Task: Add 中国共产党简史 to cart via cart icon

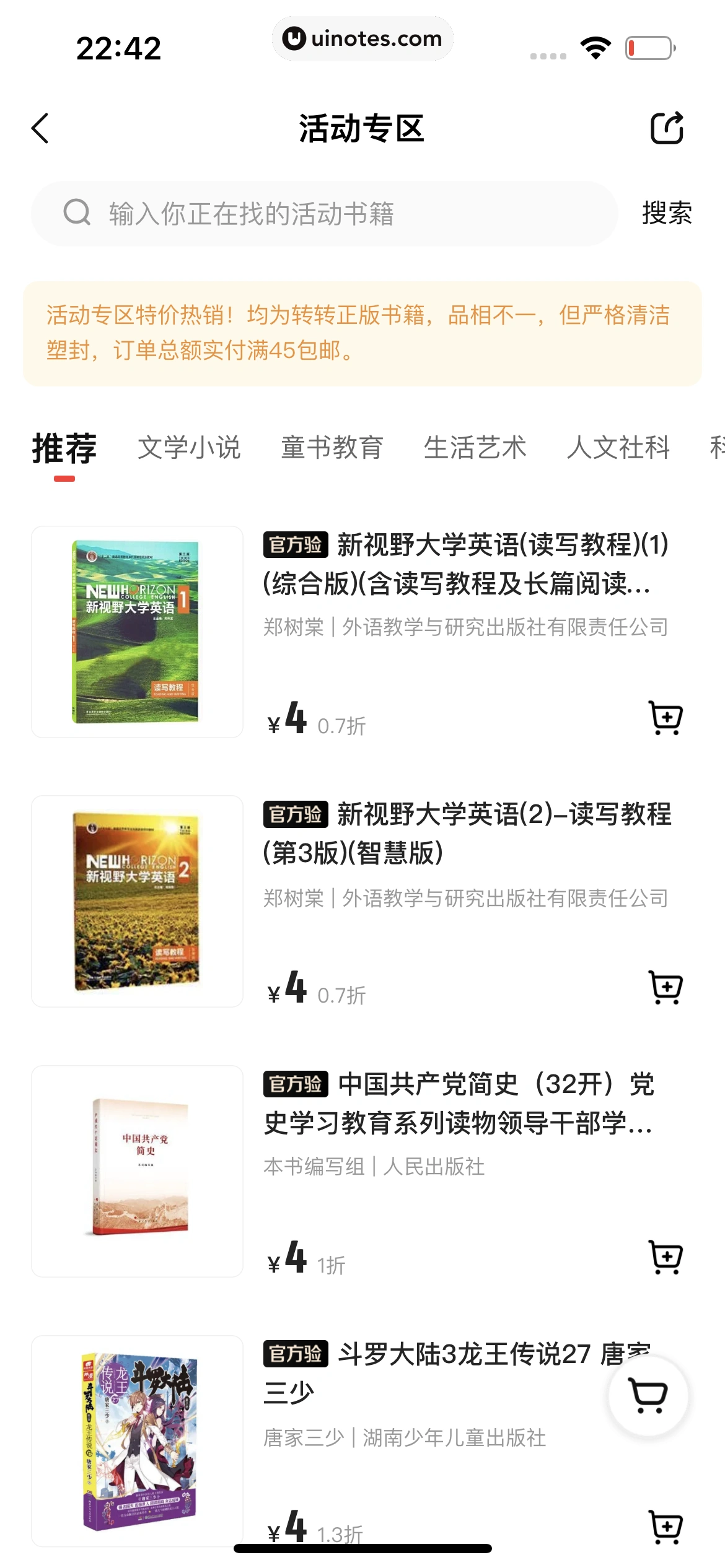Action: tap(664, 1257)
